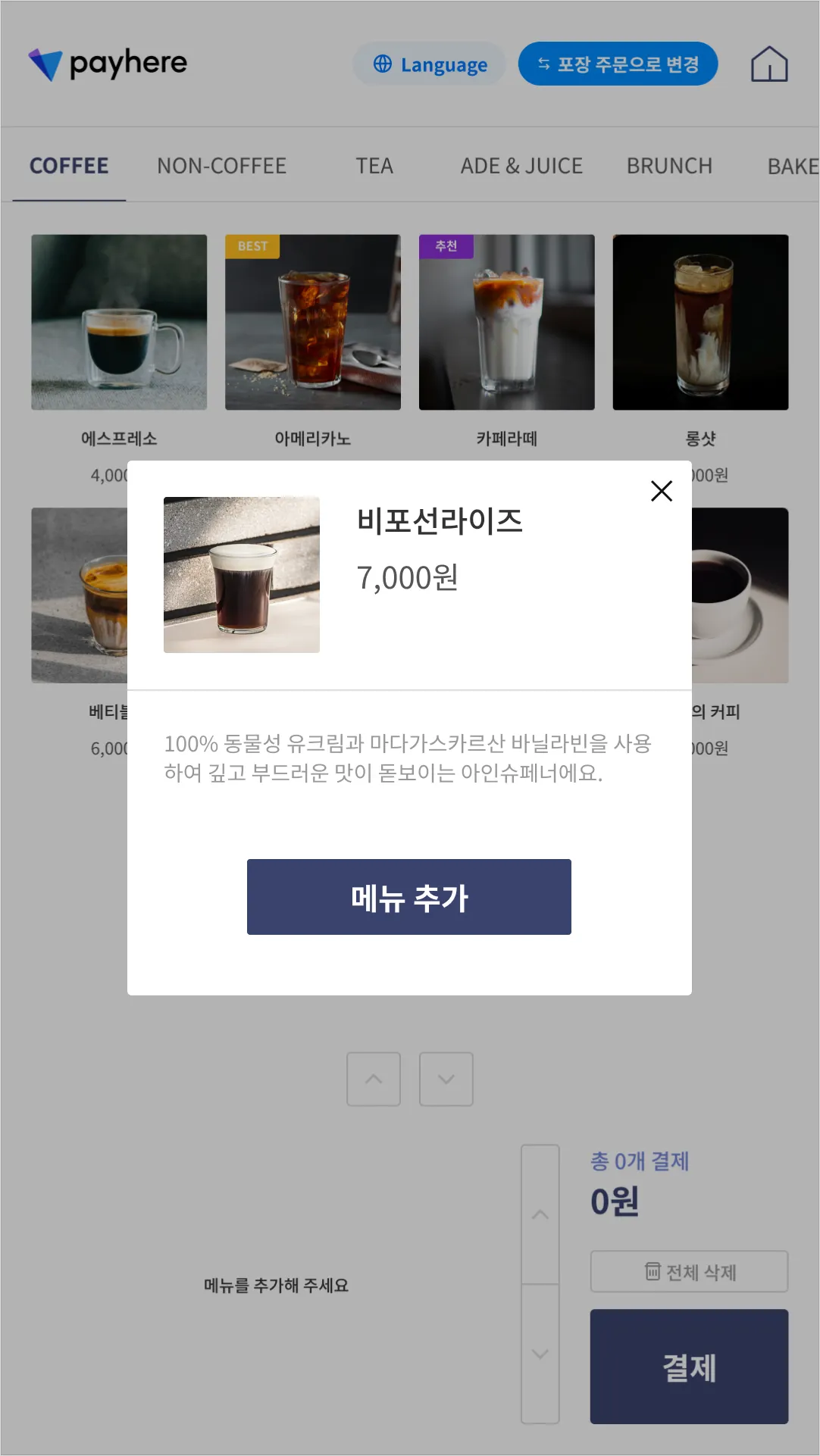Close the 비포선라이즈 menu dialog
820x1456 pixels.
(662, 491)
